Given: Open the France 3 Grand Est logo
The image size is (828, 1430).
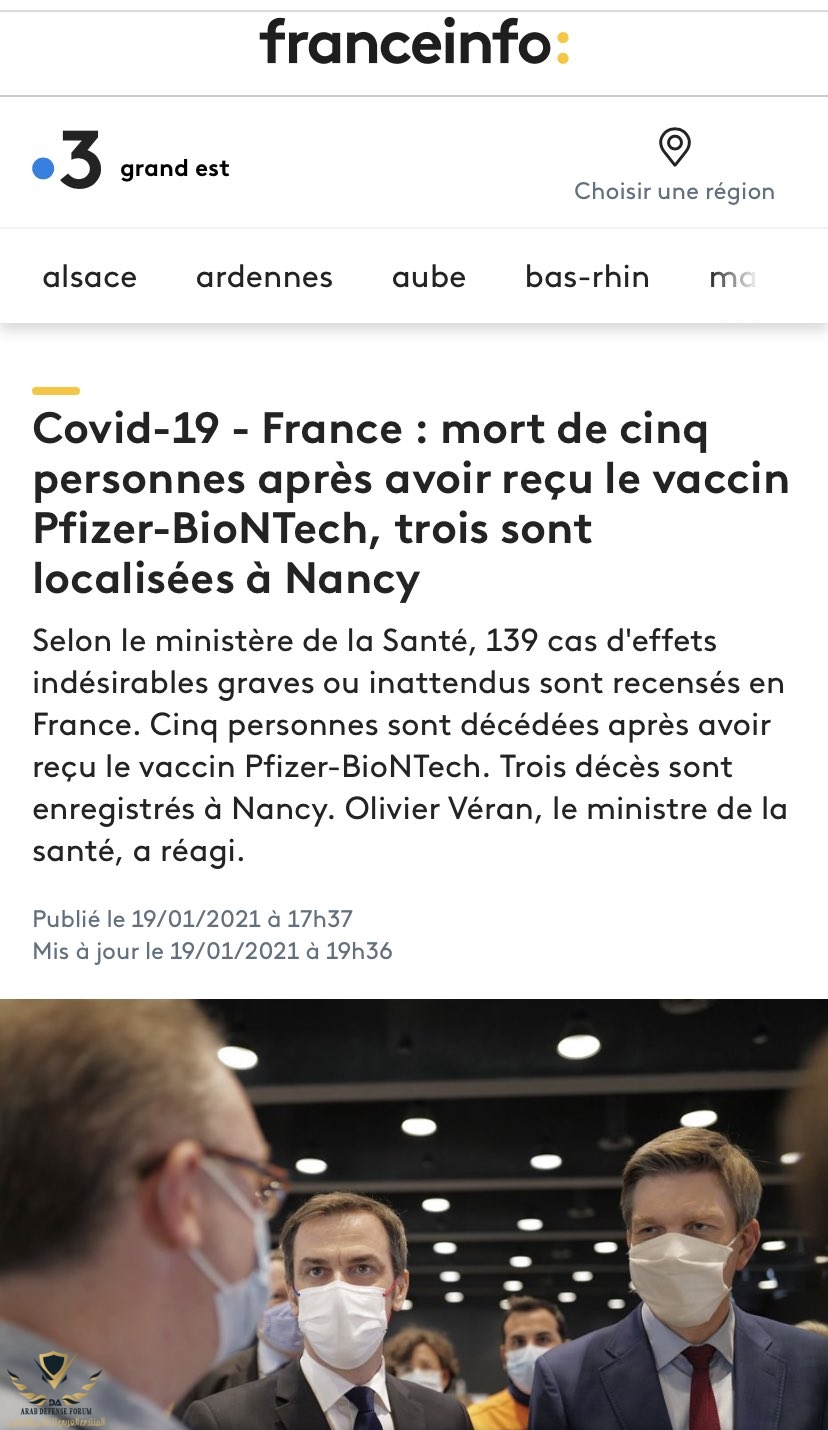Looking at the screenshot, I should 130,167.
